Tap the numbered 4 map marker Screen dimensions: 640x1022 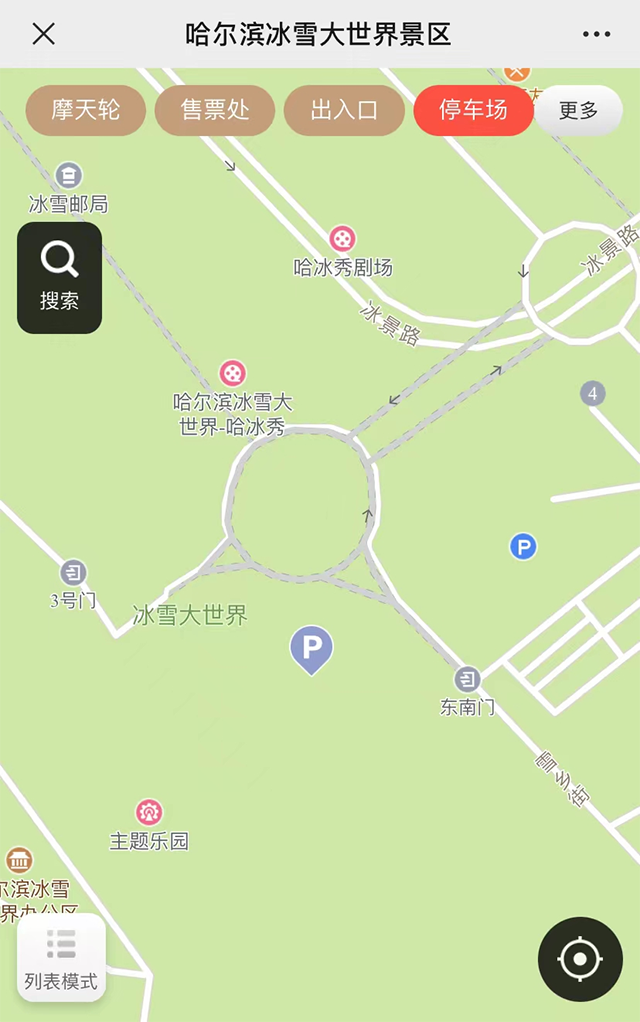[x=593, y=394]
